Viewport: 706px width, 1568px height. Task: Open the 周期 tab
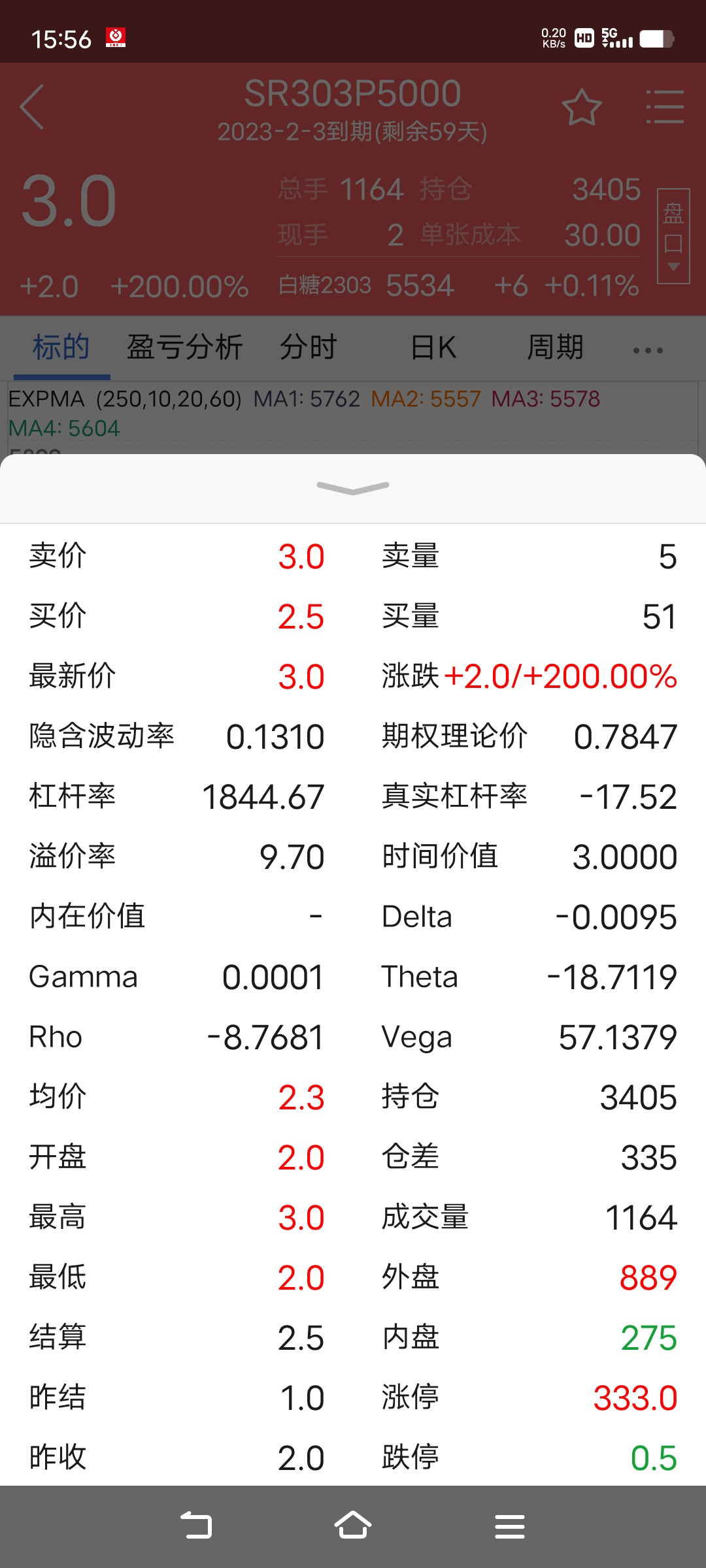tap(555, 348)
